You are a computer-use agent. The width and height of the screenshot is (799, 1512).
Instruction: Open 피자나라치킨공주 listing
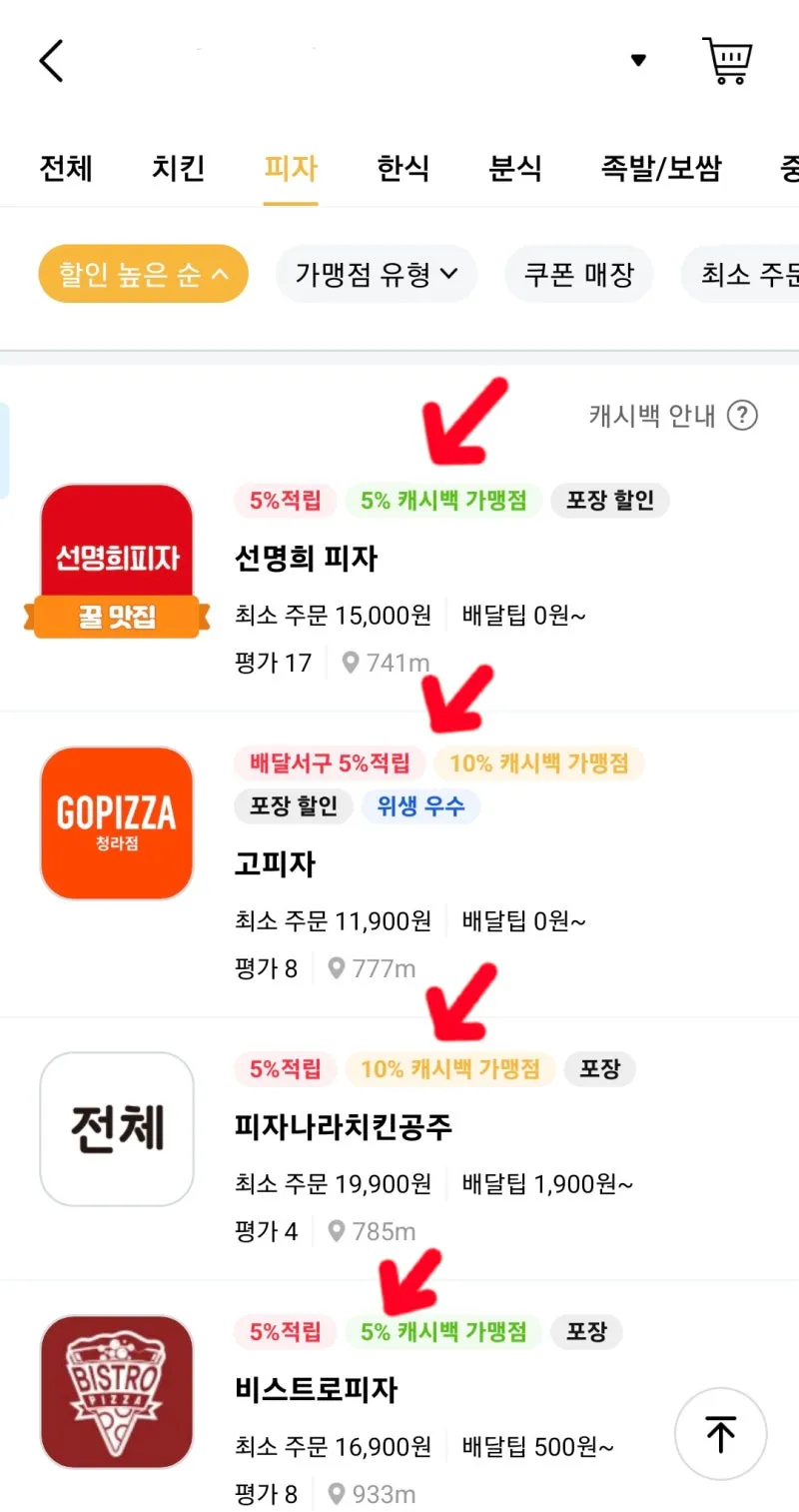pos(399,1149)
